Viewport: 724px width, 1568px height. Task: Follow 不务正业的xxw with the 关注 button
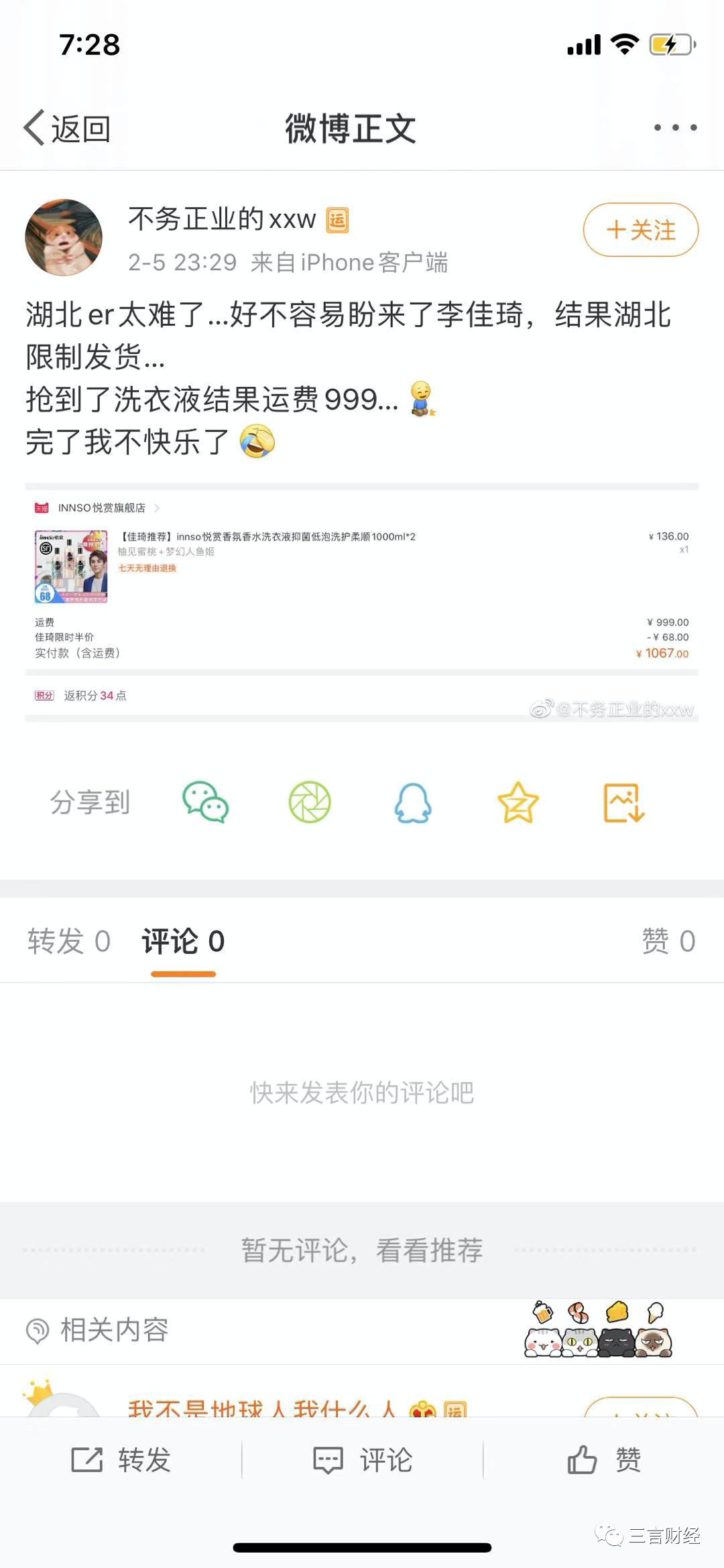641,230
